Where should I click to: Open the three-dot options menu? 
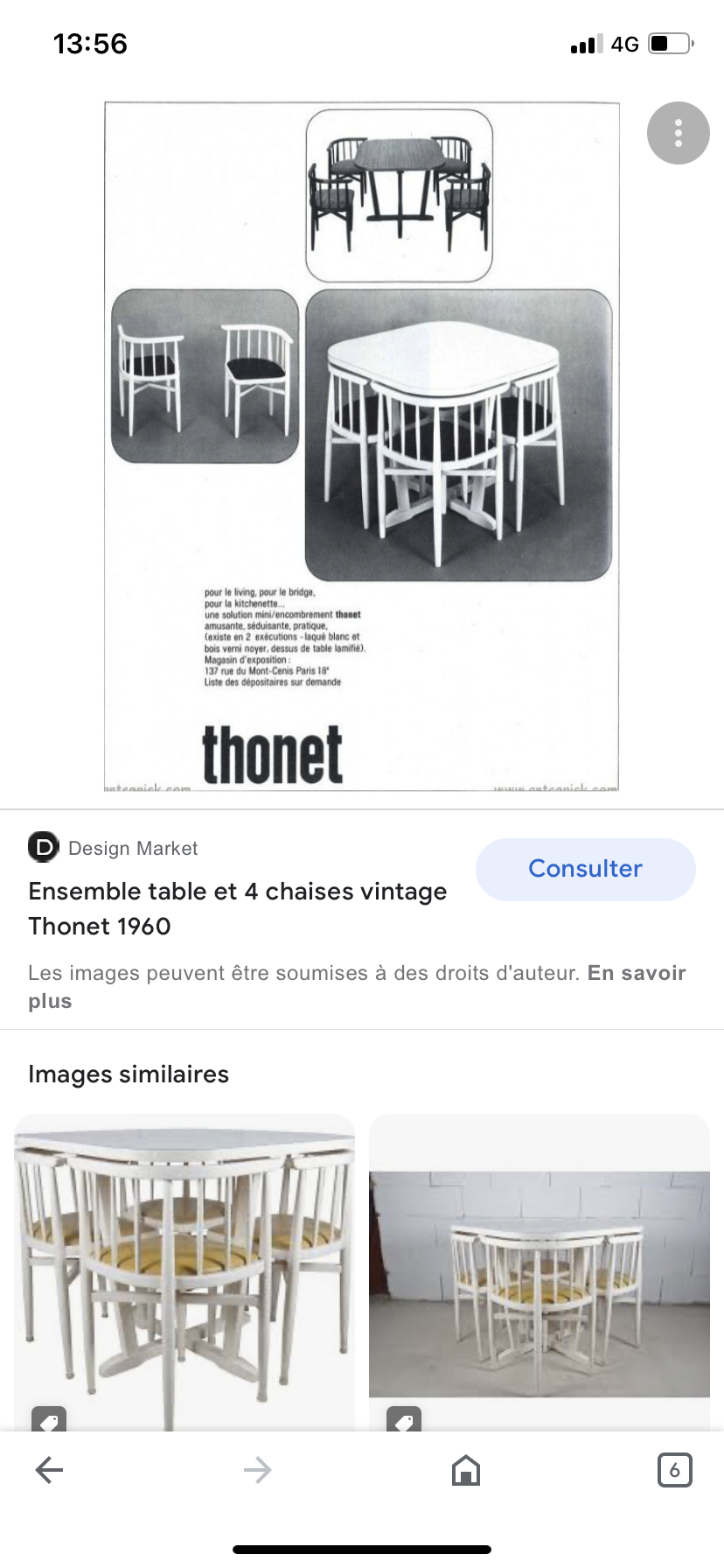pyautogui.click(x=678, y=133)
